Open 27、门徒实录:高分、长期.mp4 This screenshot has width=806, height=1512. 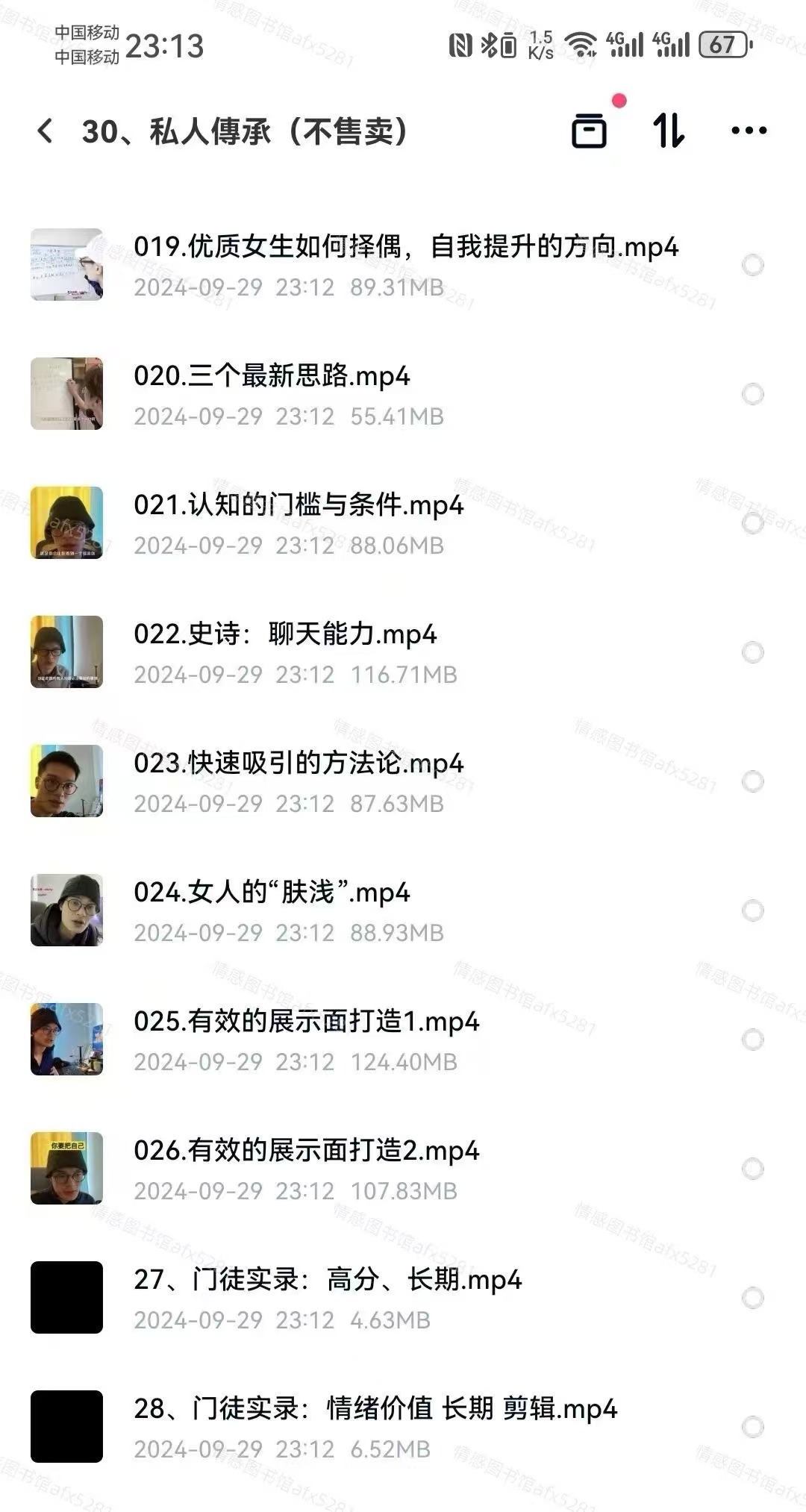327,1280
